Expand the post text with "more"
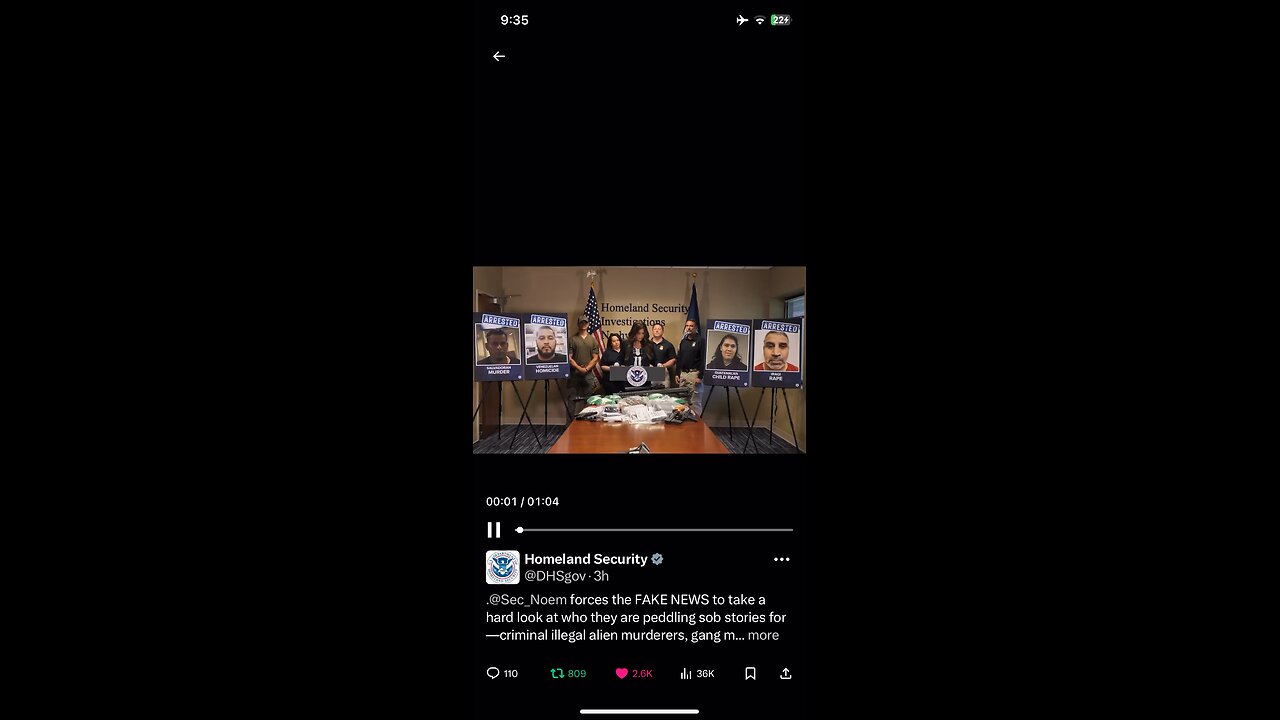Viewport: 1280px width, 720px height. 763,635
